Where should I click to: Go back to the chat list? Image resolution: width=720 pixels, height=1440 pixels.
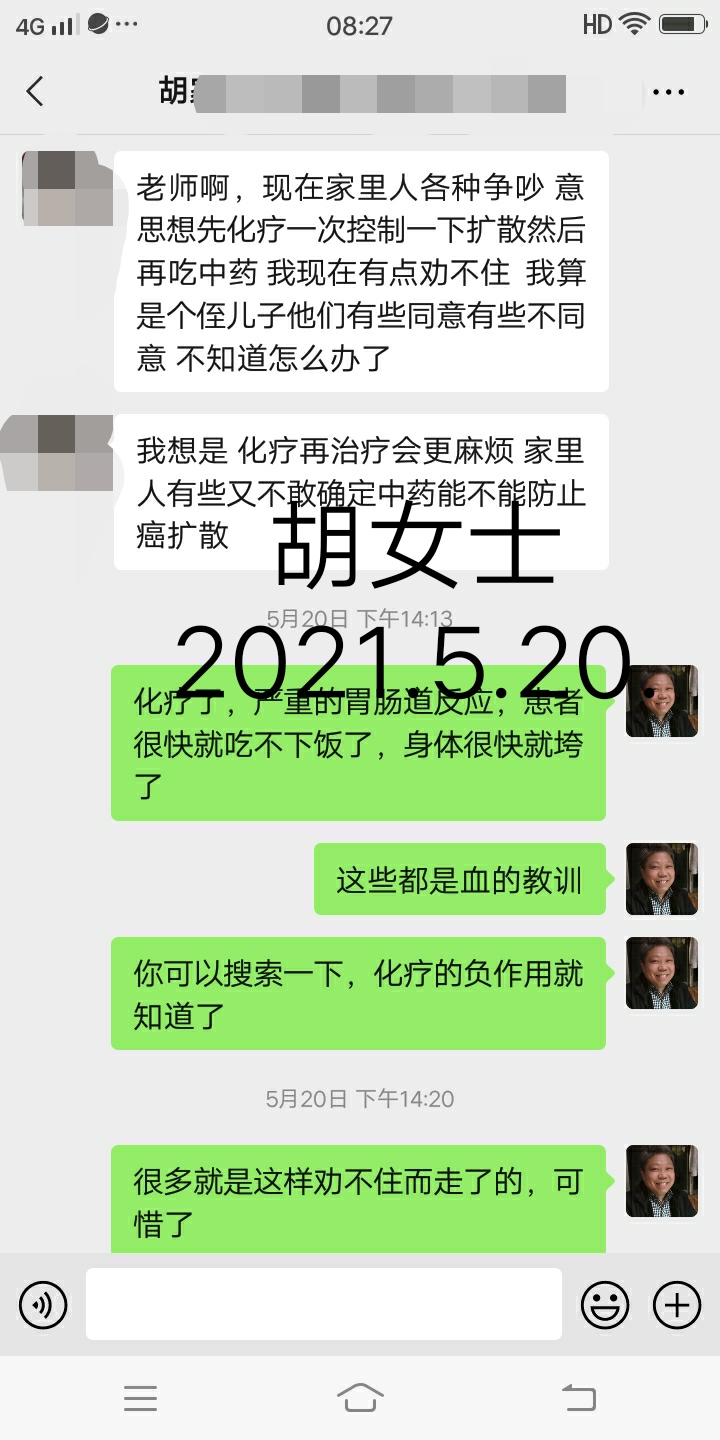pos(35,92)
